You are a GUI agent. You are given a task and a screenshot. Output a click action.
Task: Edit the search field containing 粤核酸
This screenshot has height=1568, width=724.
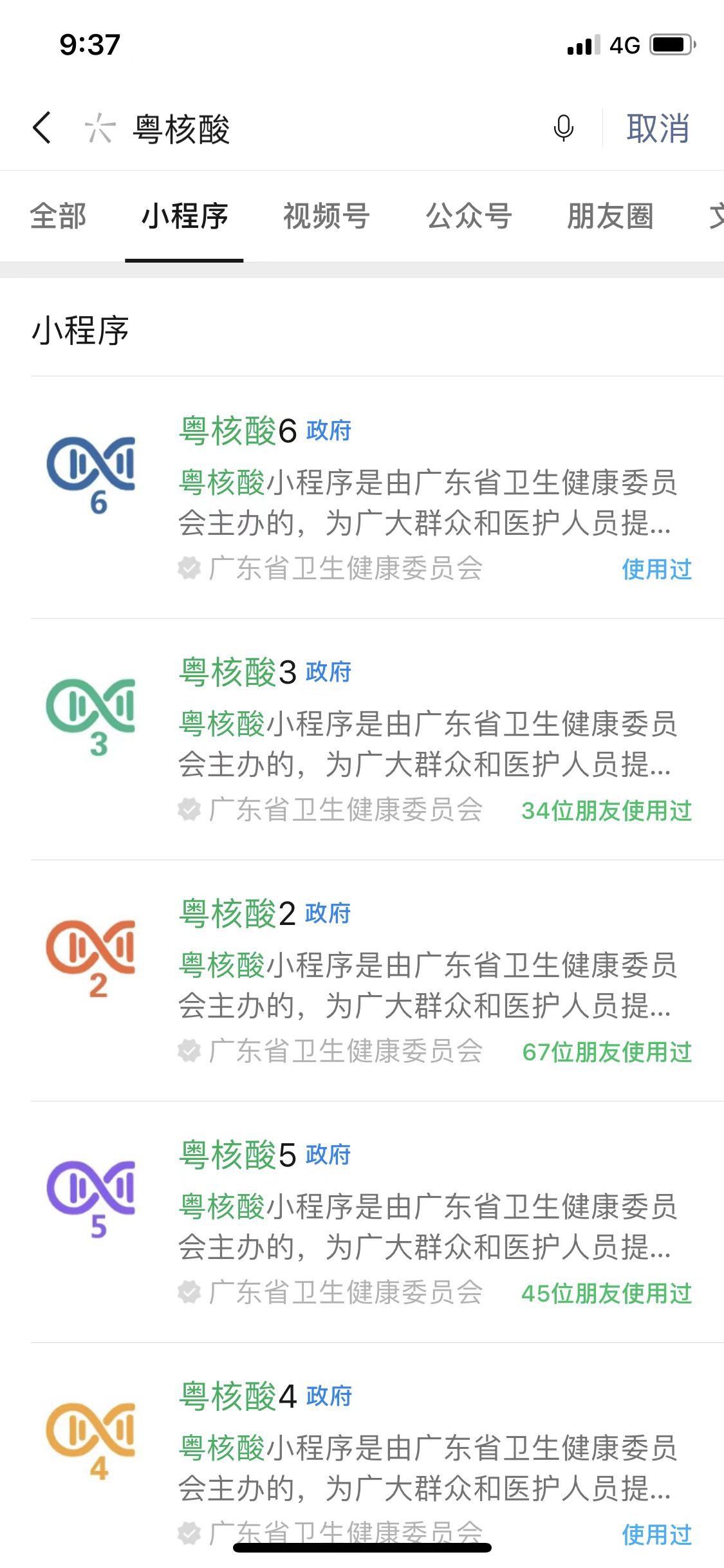click(x=322, y=129)
